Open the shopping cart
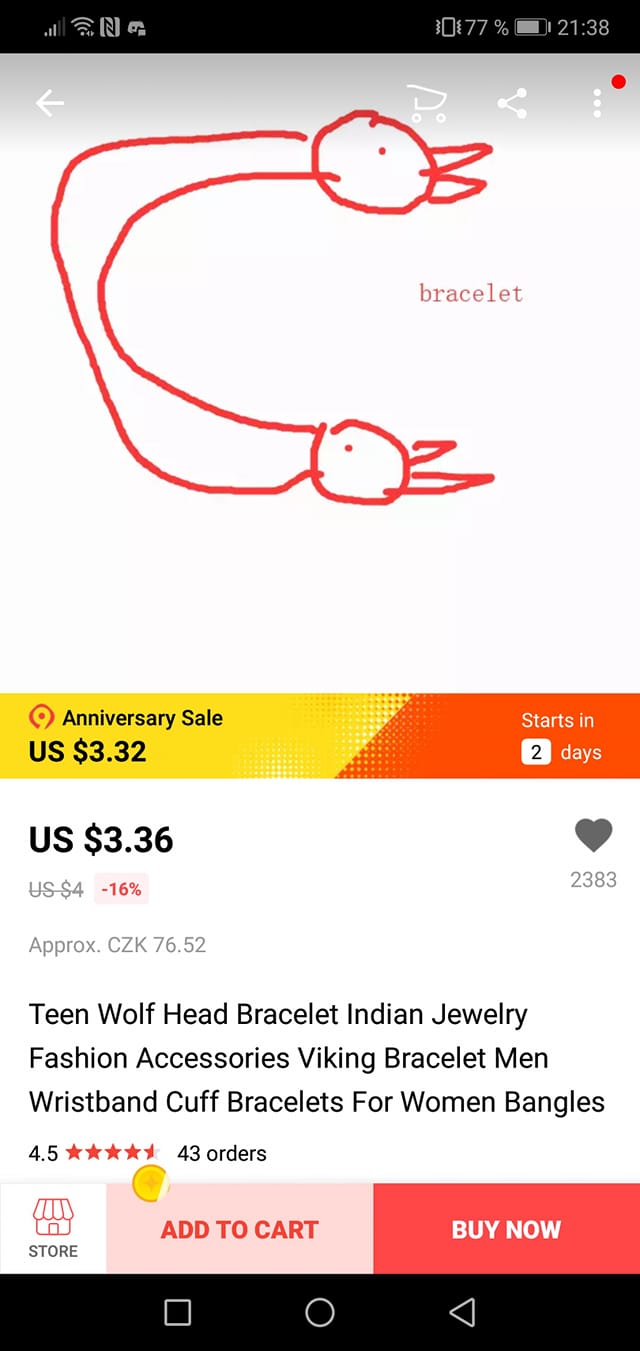This screenshot has height=1351, width=640. click(x=426, y=103)
